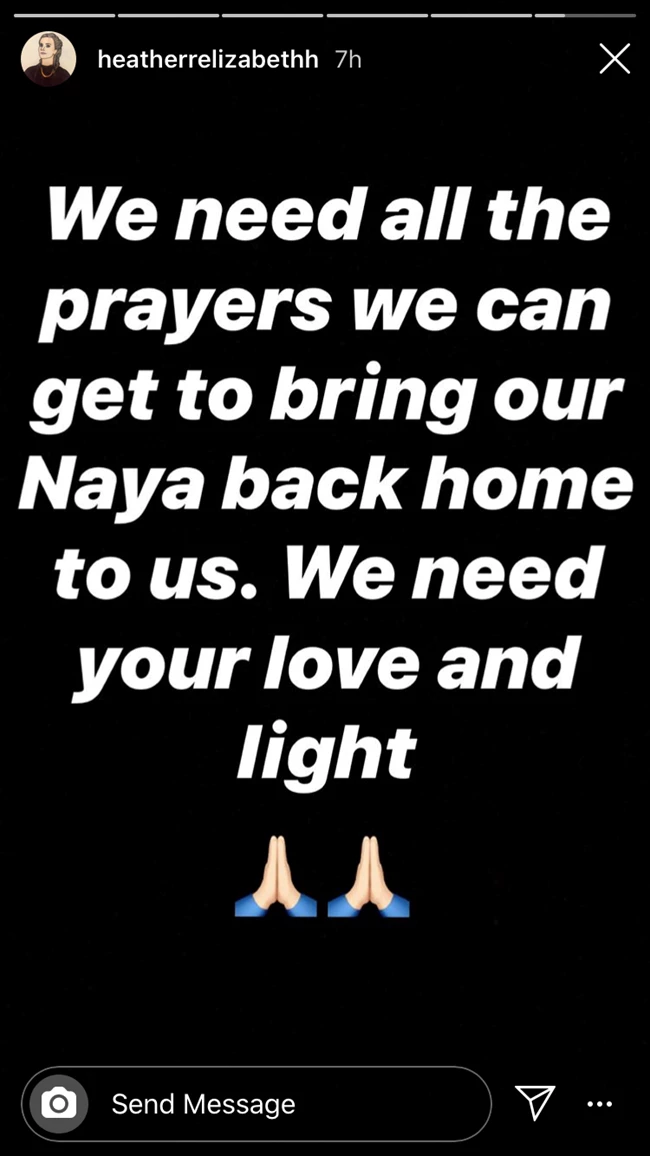Open the three-dot more options menu
This screenshot has width=650, height=1156.
click(600, 1104)
